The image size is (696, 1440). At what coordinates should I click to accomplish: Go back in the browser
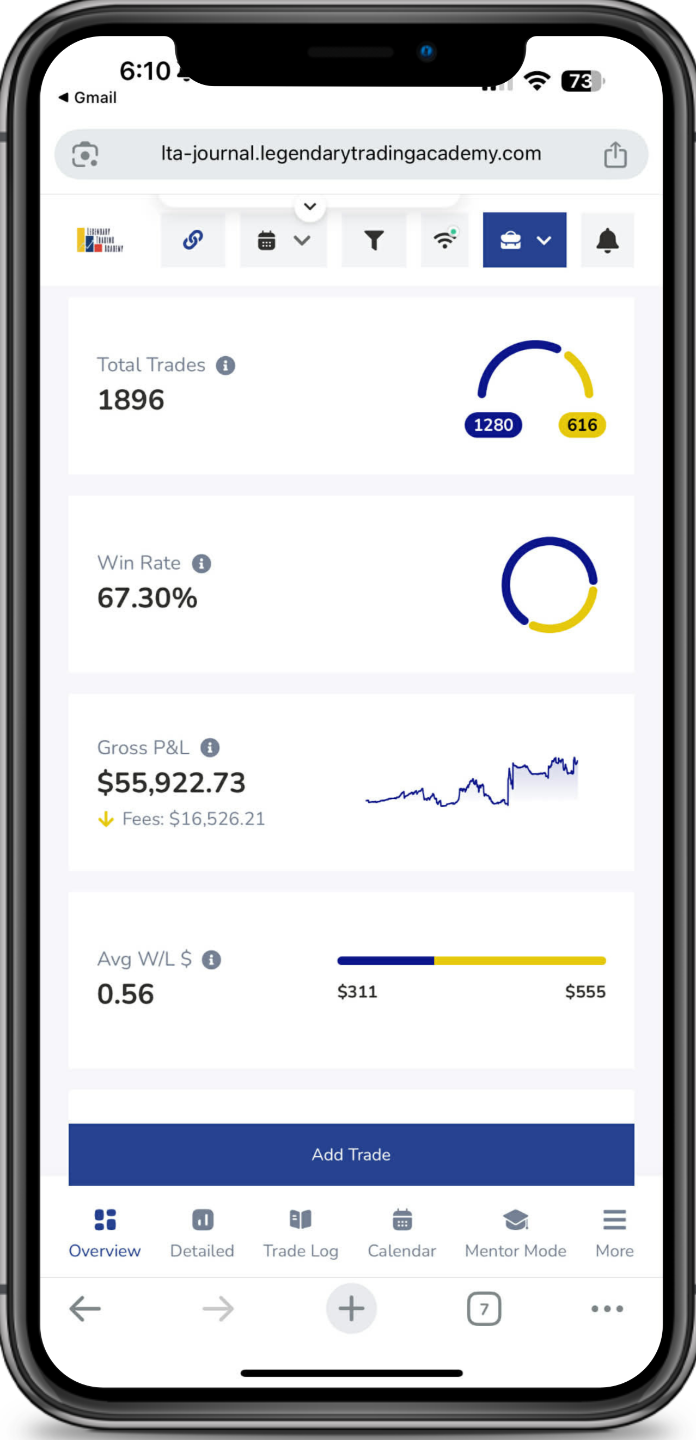point(85,1309)
